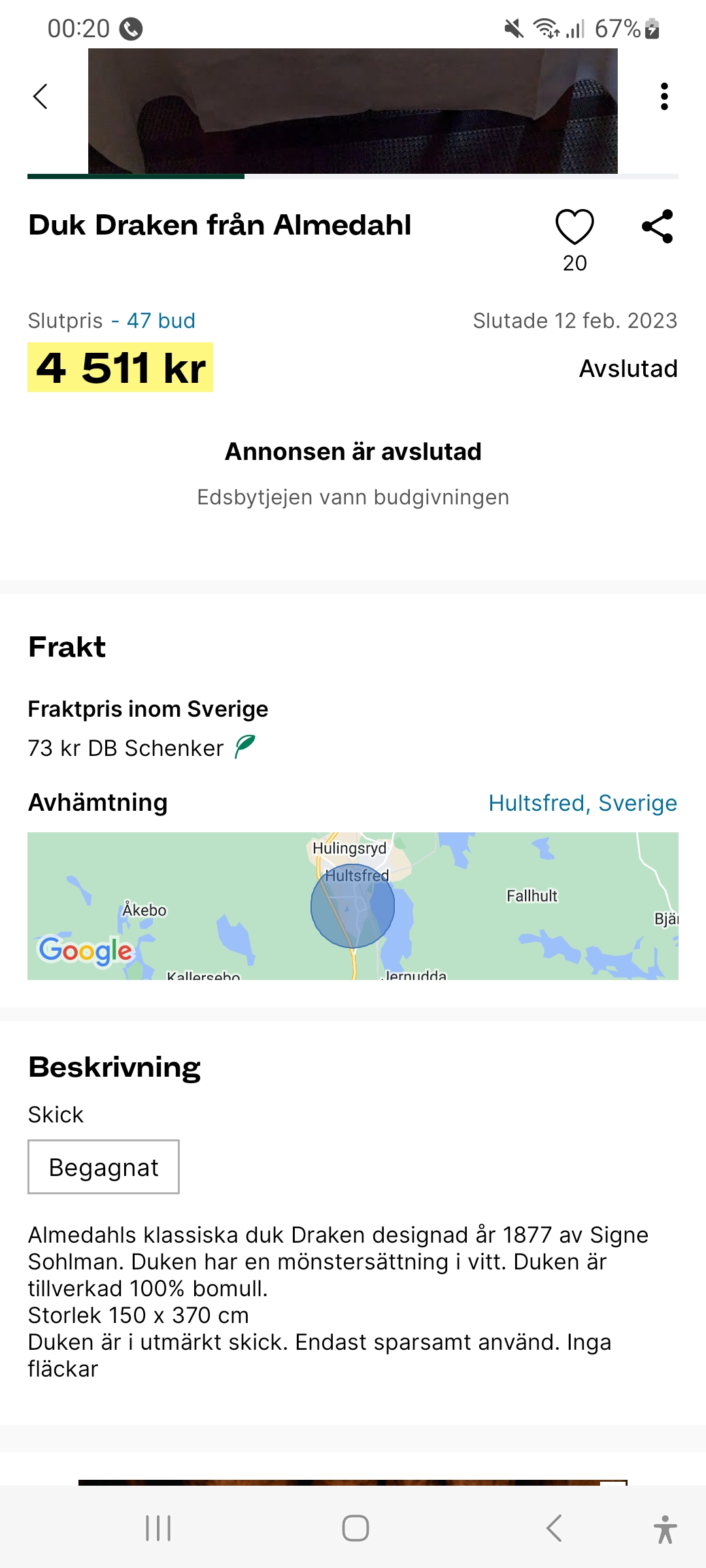The image size is (706, 1568).
Task: Open the Hultsfred pickup map
Action: point(353,906)
